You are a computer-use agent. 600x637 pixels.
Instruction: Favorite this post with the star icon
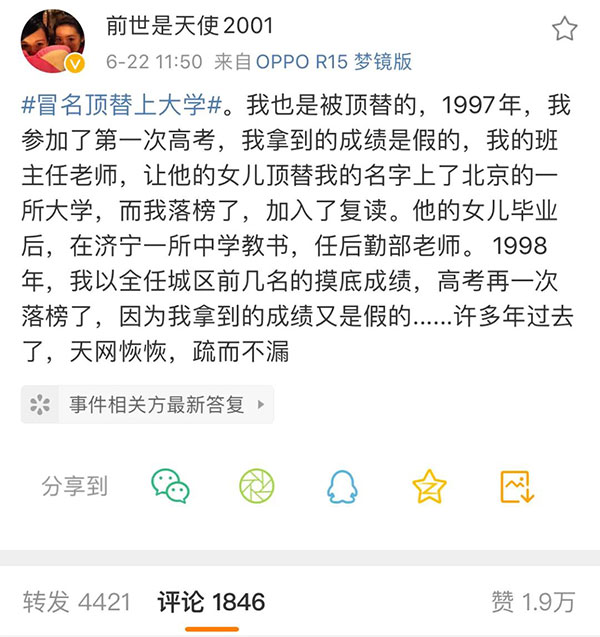565,28
